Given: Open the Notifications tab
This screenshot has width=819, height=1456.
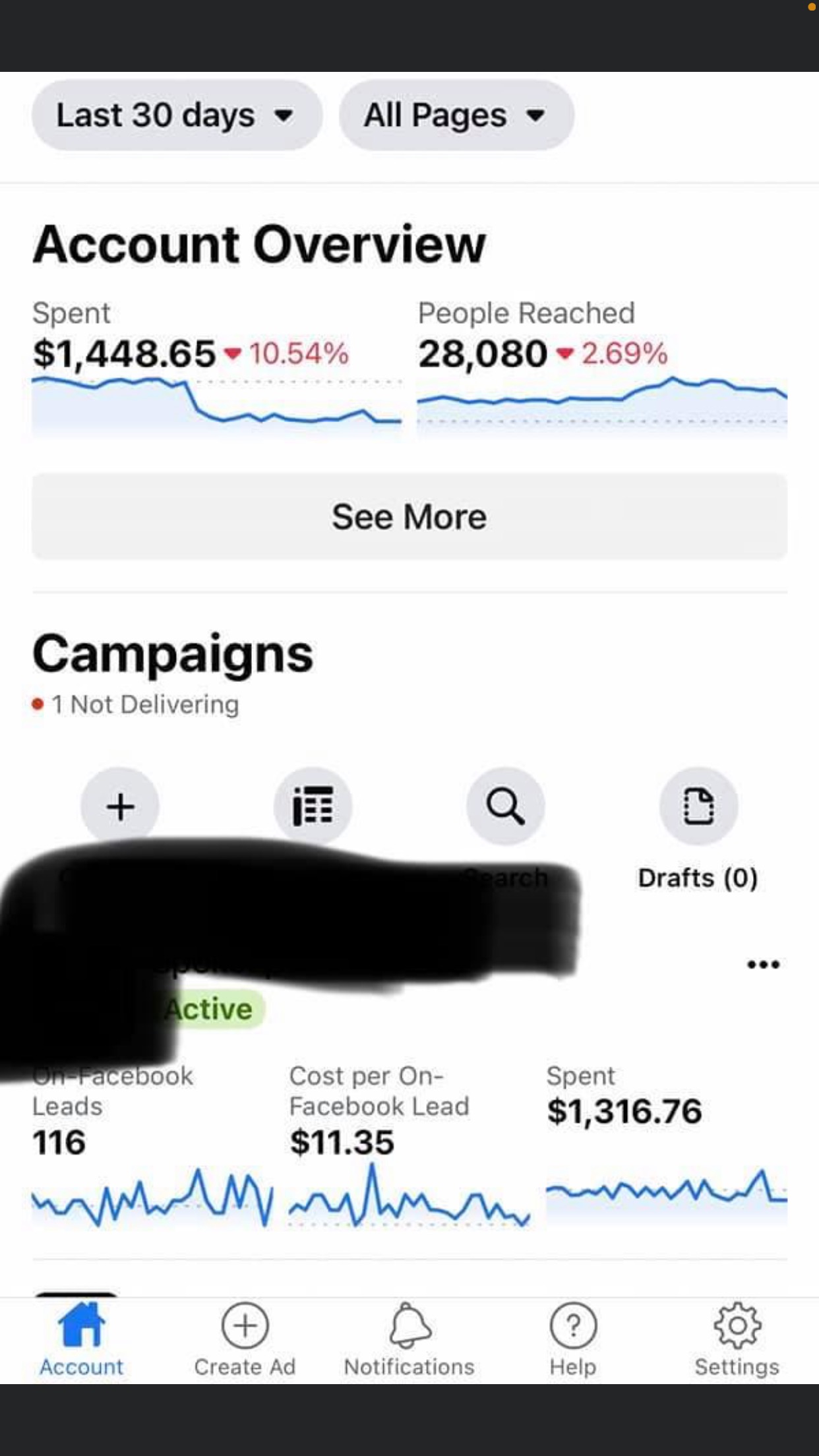Looking at the screenshot, I should [x=409, y=1340].
